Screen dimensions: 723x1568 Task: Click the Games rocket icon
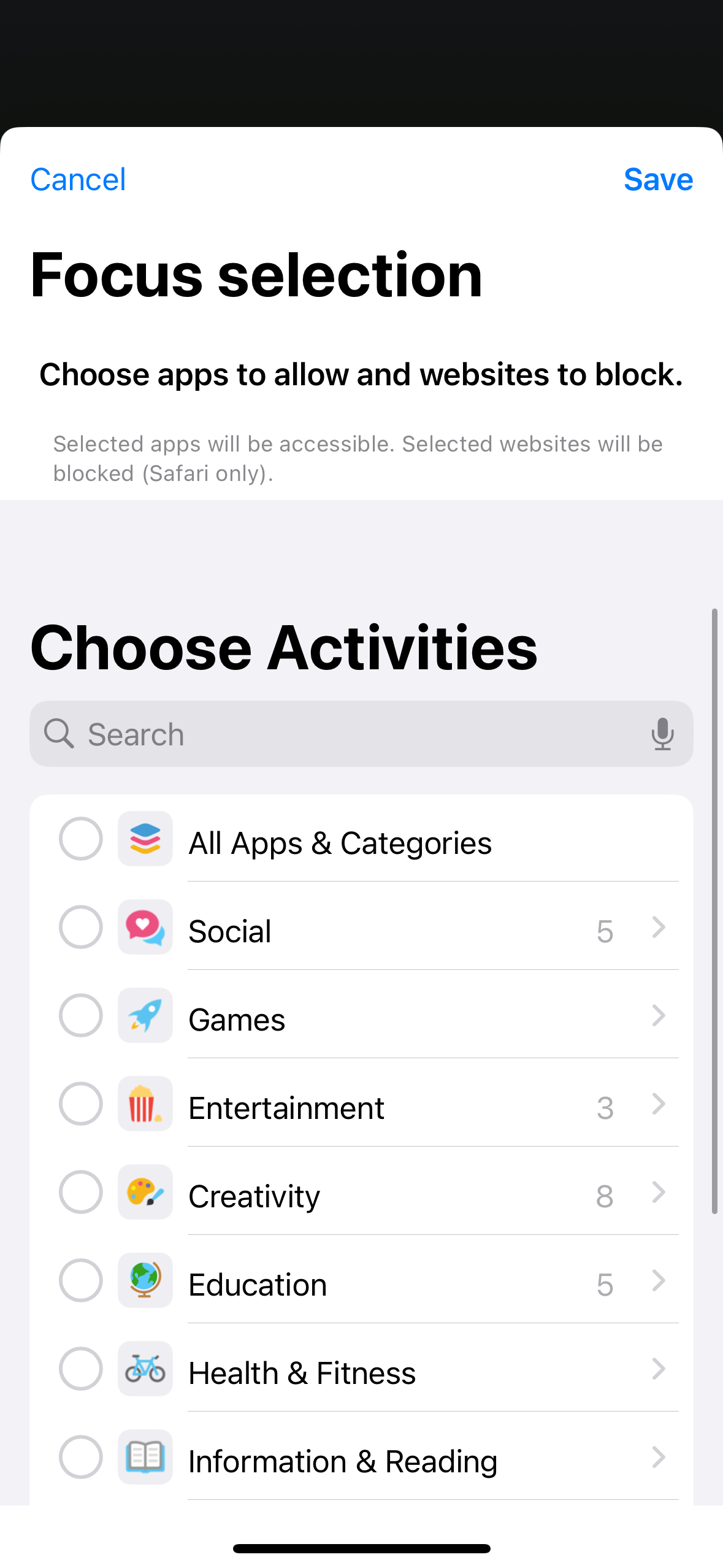[145, 1016]
